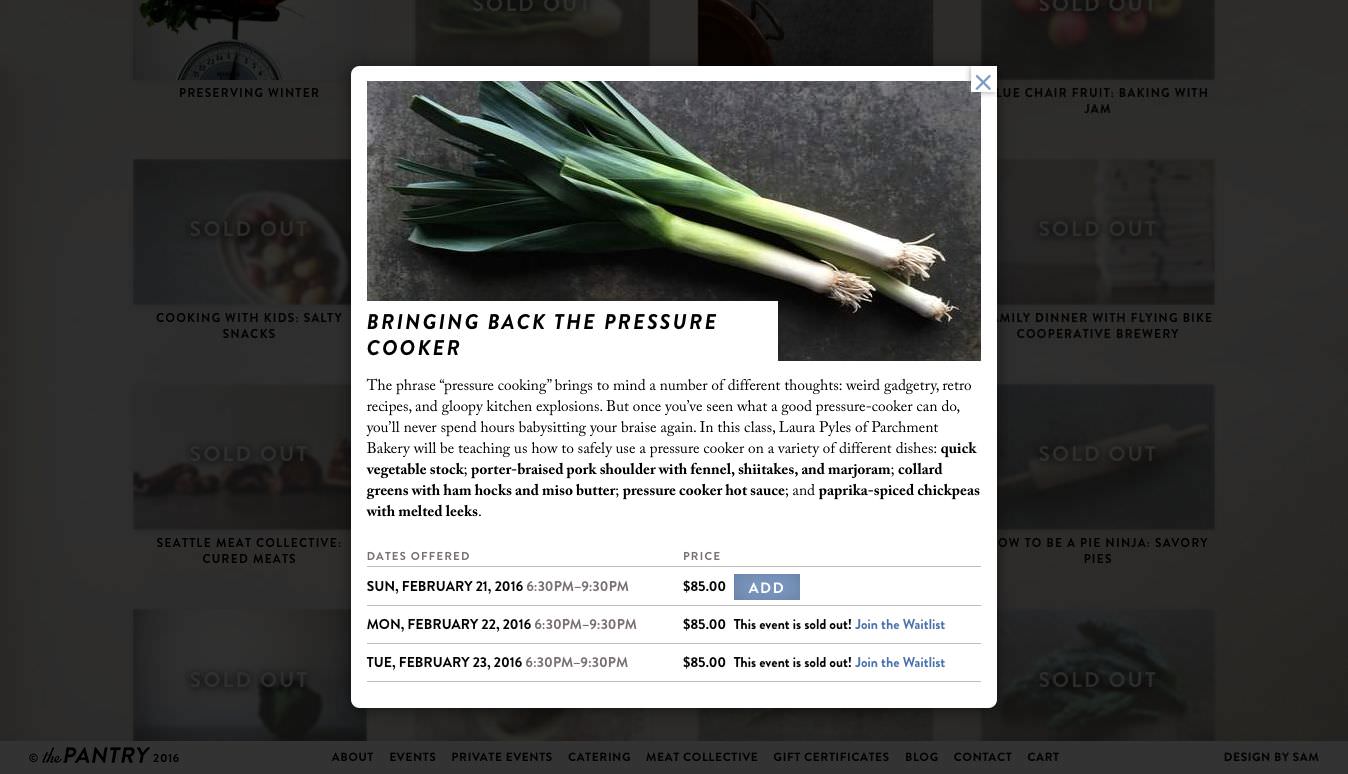This screenshot has width=1348, height=774.
Task: Open the Design by Sam credit link
Action: pos(1270,757)
